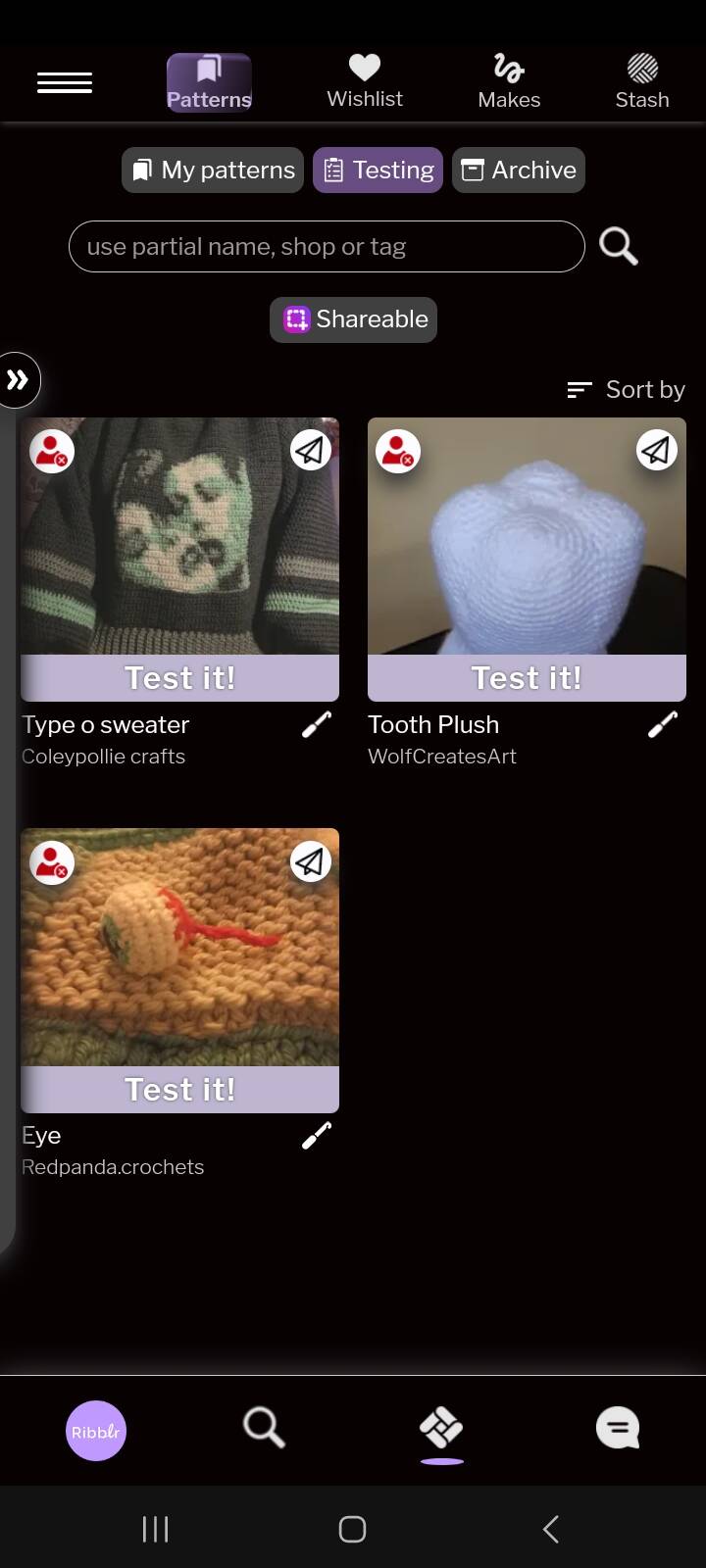Open the Eye pattern thumbnail
This screenshot has width=706, height=1568.
(x=180, y=948)
